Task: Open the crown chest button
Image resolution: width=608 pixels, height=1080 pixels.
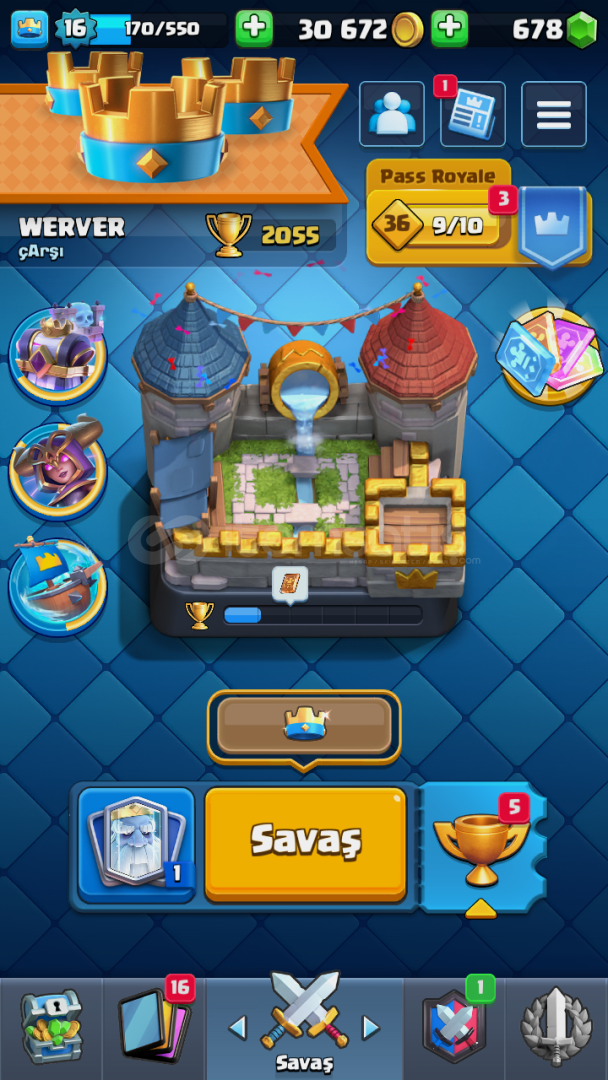Action: 304,724
